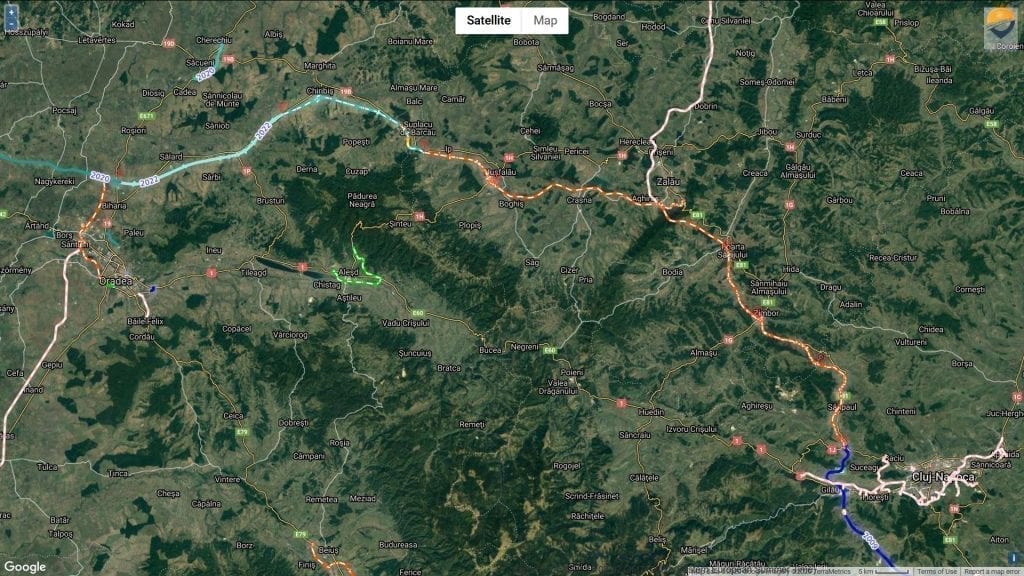Switch to Map view
Image resolution: width=1024 pixels, height=576 pixels.
tap(545, 20)
